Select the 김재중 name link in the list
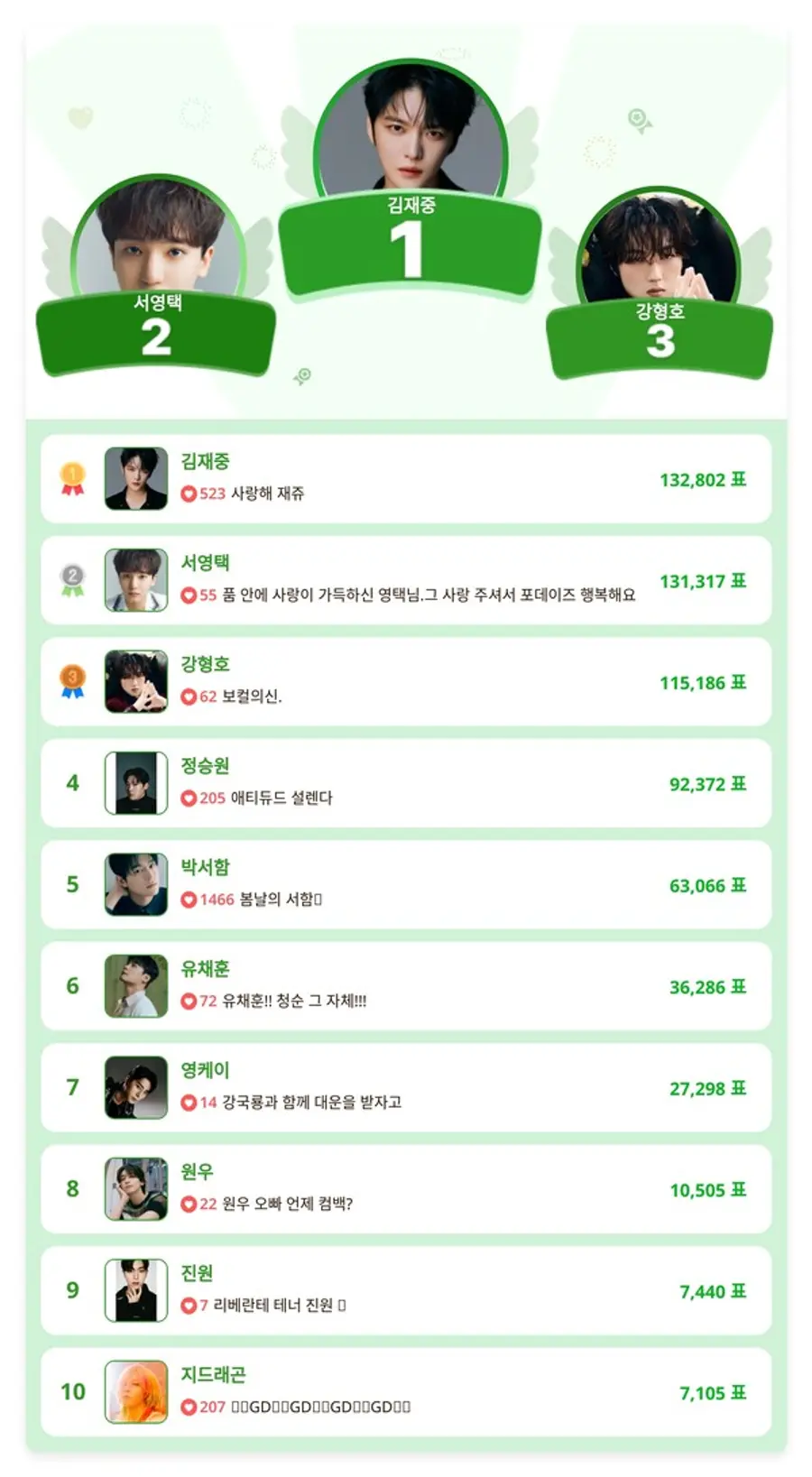The image size is (812, 1477). (205, 462)
